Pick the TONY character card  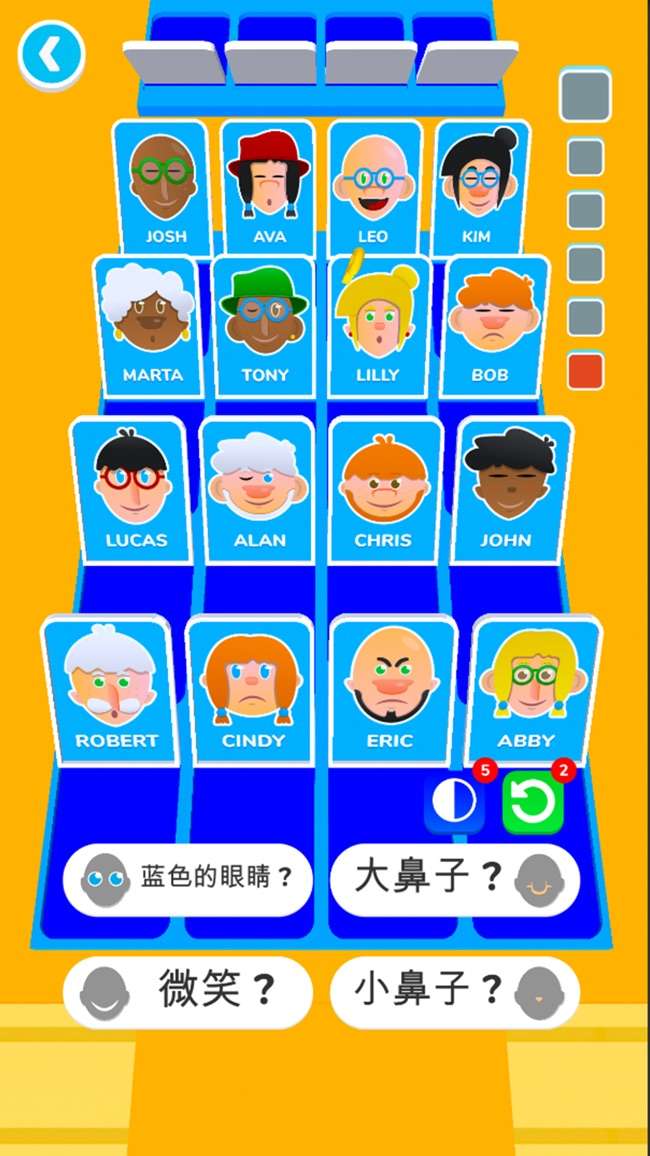[x=265, y=325]
